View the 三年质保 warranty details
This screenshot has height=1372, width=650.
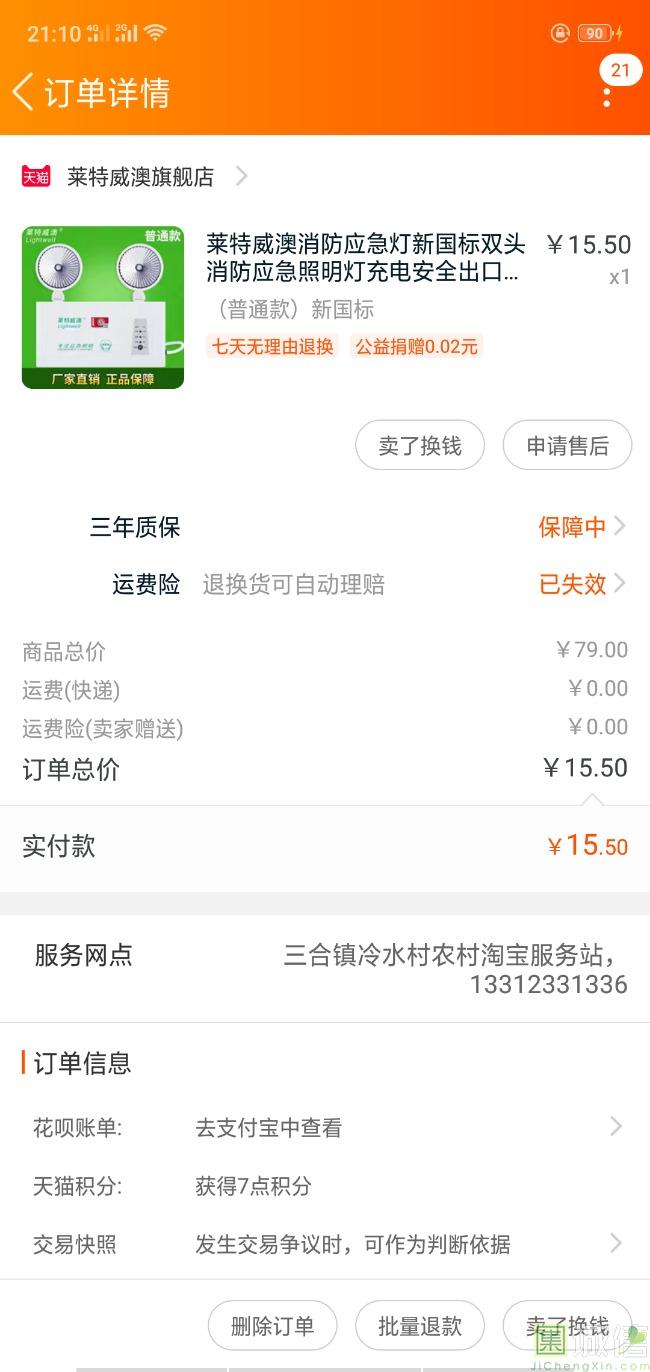[581, 527]
